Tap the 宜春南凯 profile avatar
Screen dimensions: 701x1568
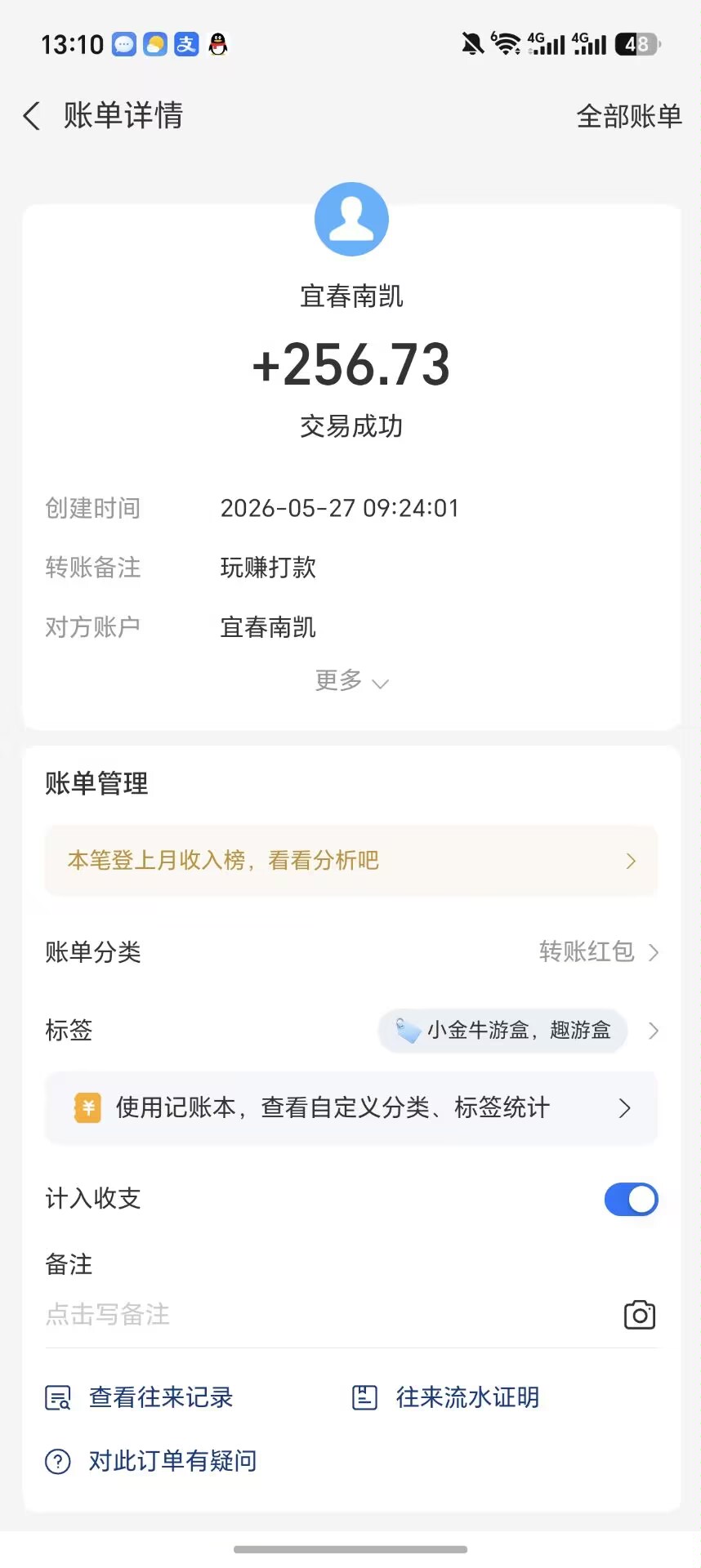click(351, 219)
